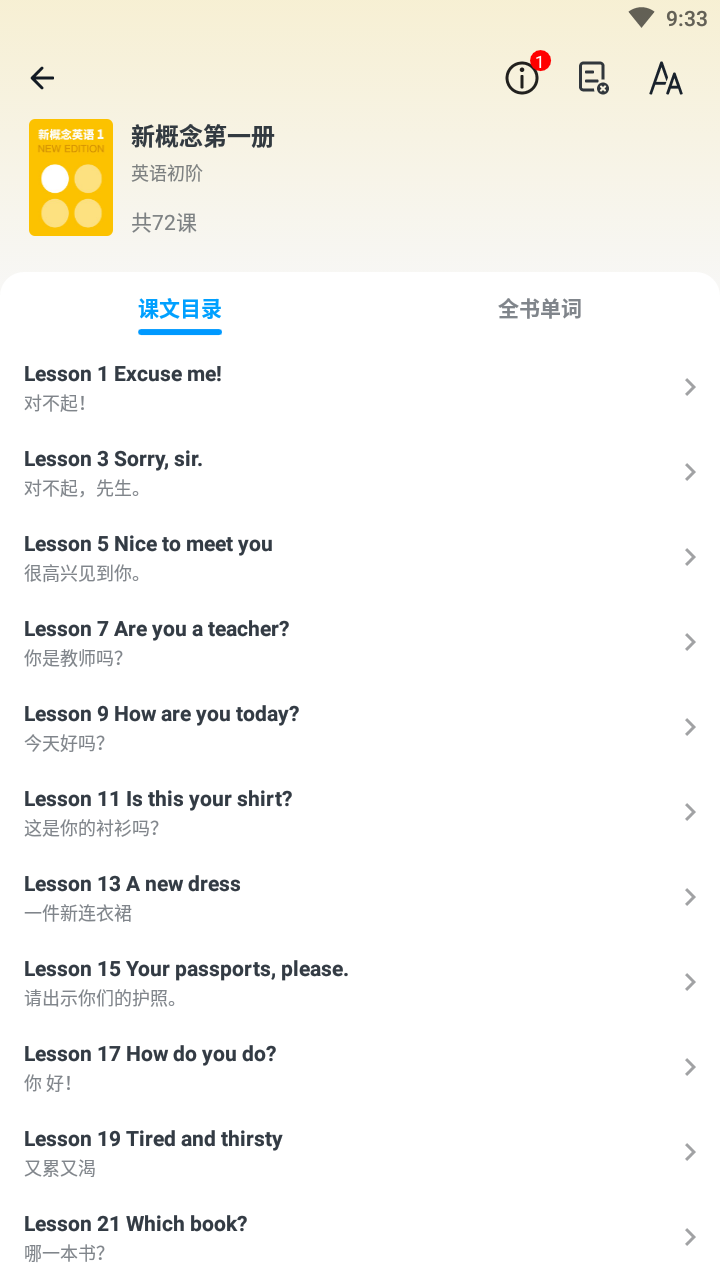Go back using the arrow icon
The height and width of the screenshot is (1280, 720).
[x=42, y=78]
